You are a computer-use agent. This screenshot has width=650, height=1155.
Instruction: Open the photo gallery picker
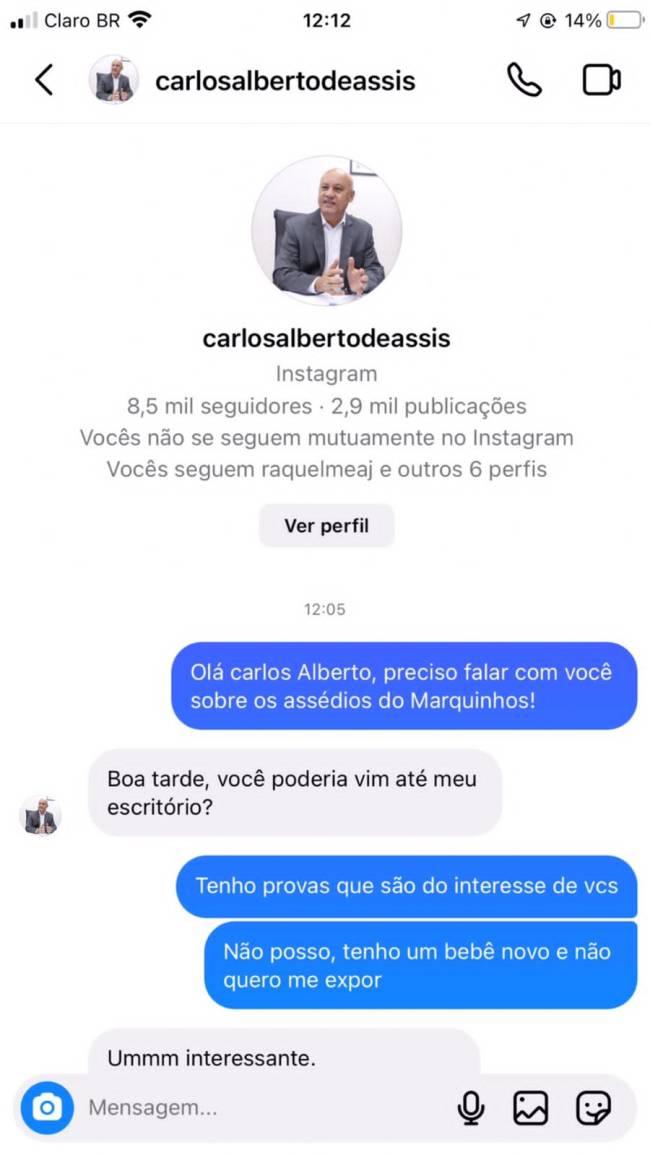point(531,1107)
